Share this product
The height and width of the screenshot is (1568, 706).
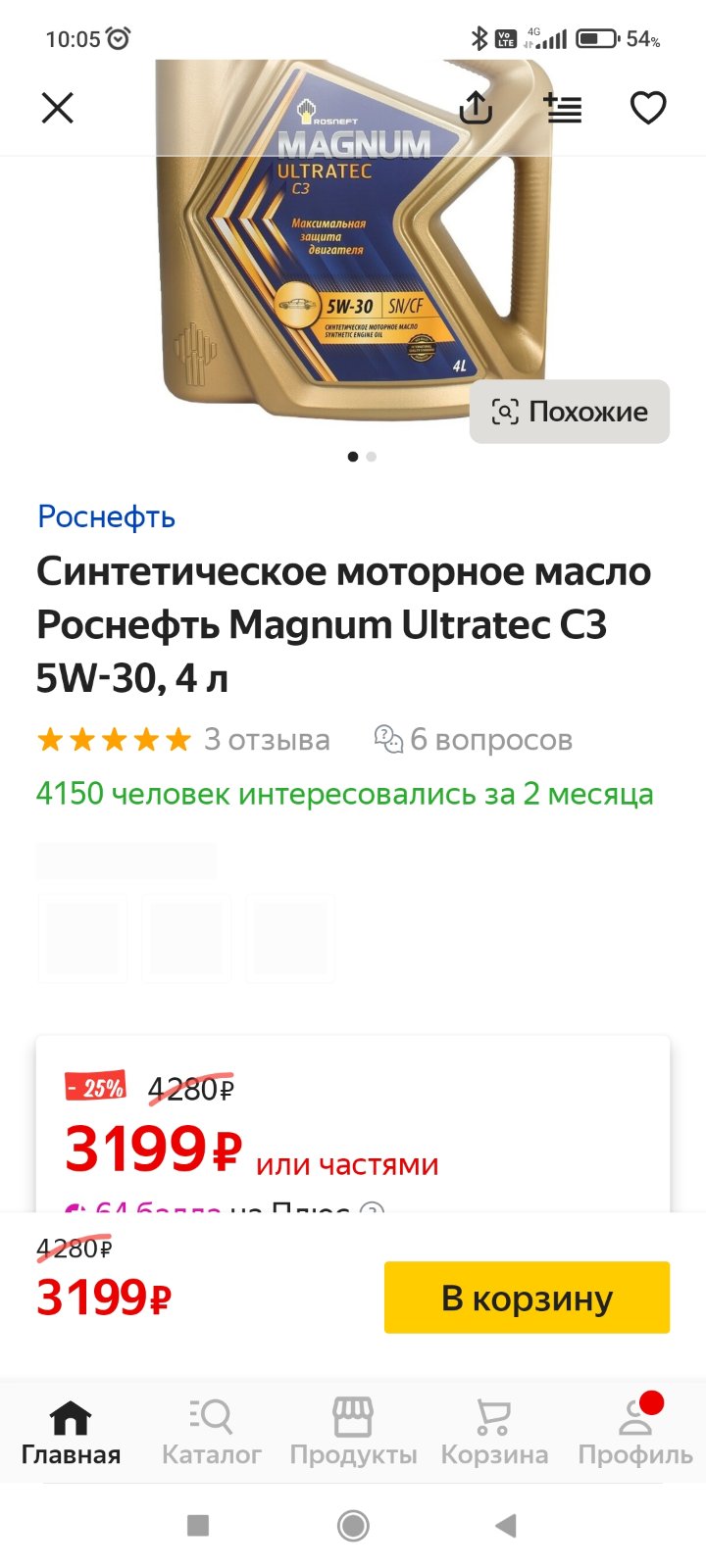tap(476, 107)
